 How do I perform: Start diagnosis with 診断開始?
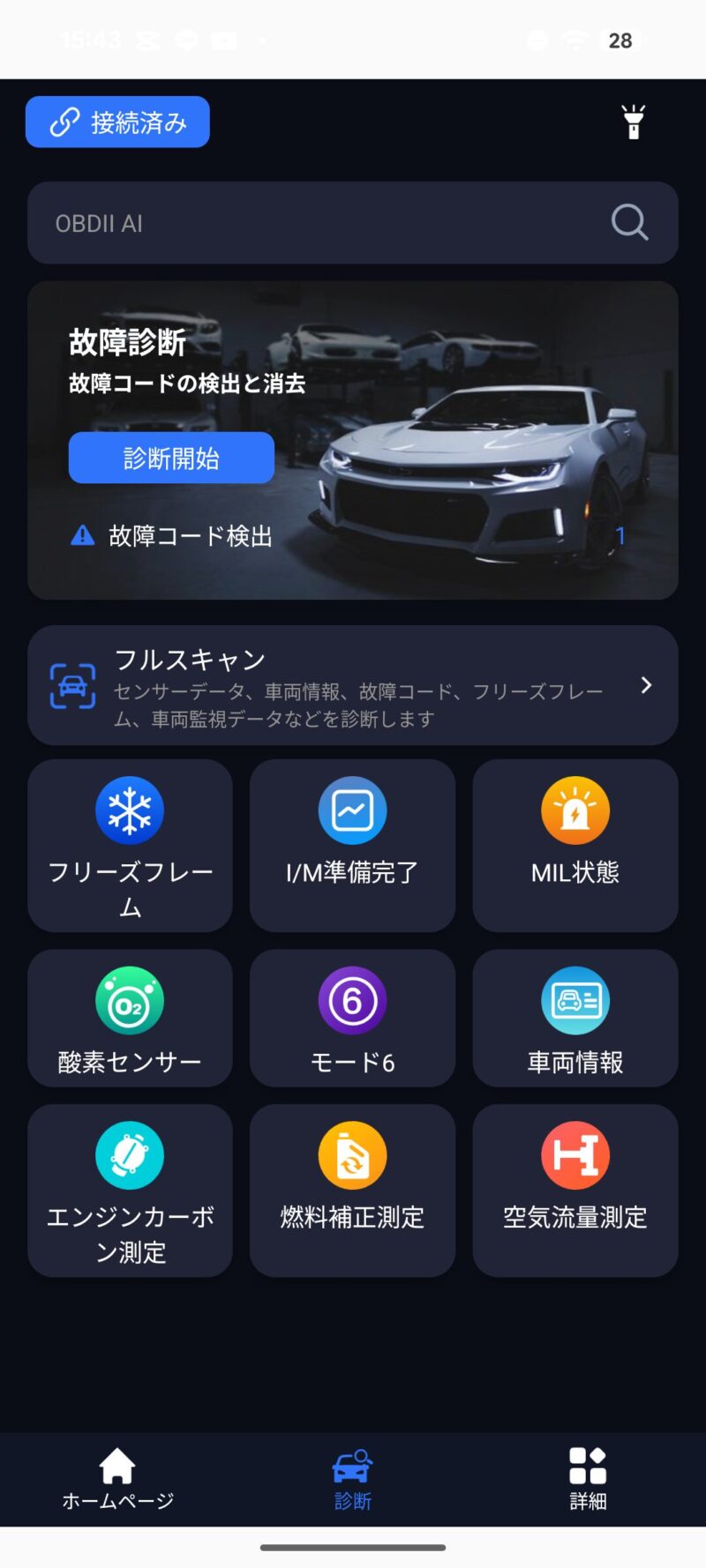171,458
